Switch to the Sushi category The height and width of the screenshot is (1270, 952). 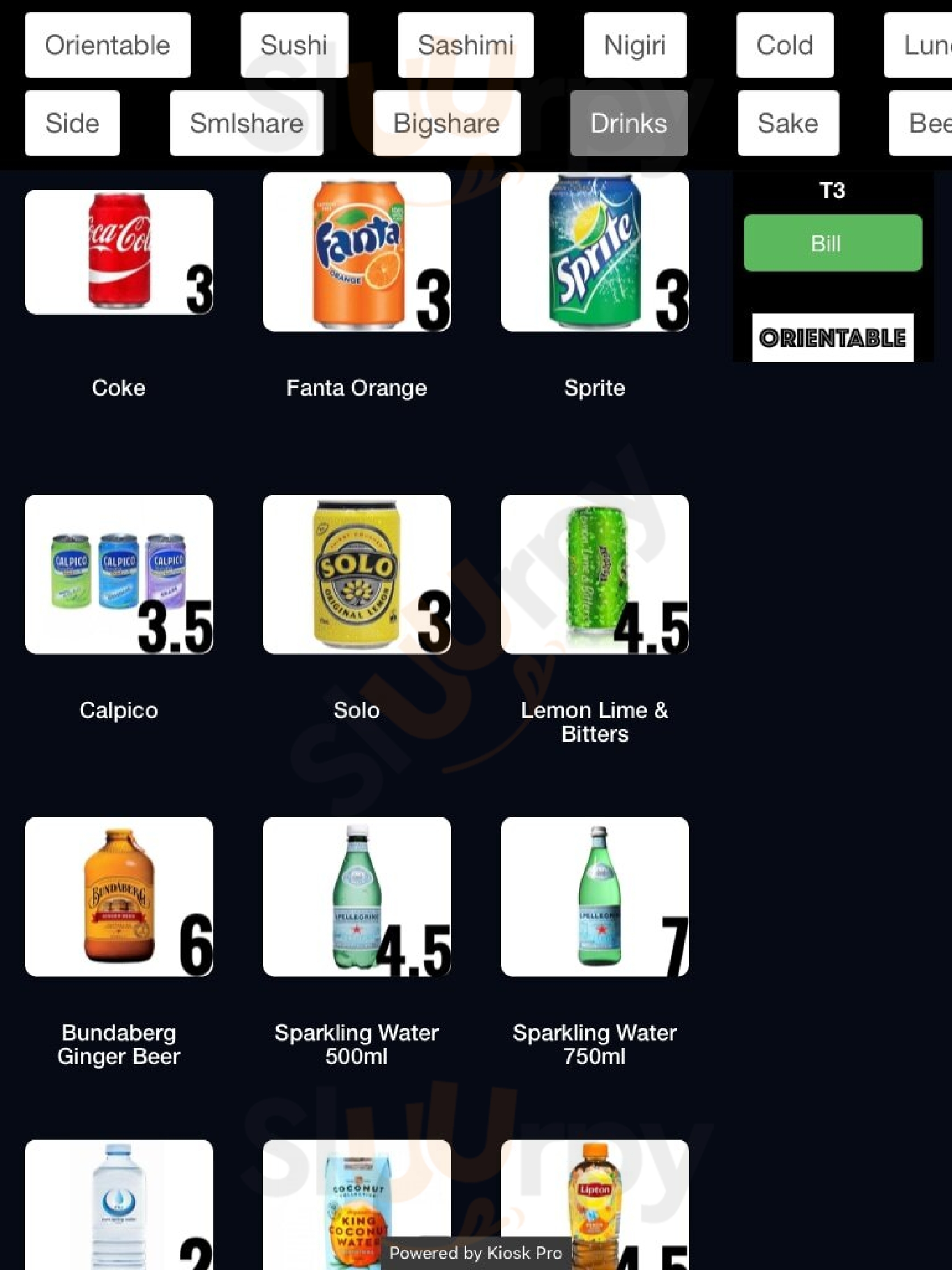pyautogui.click(x=294, y=46)
